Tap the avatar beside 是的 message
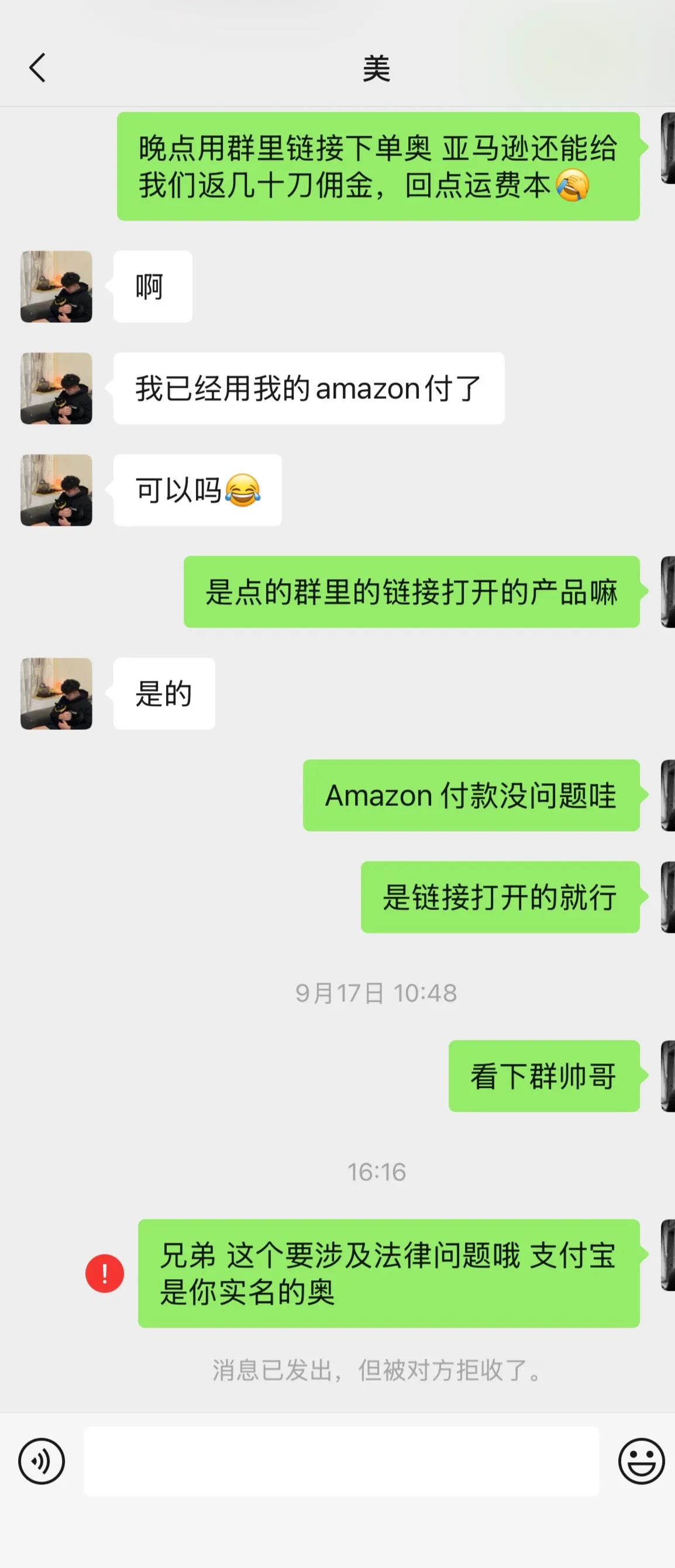675x1568 pixels. [56, 694]
